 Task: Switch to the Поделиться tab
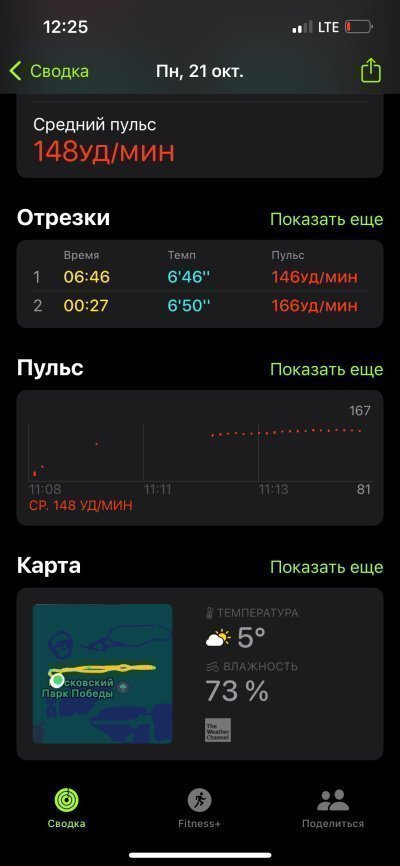point(333,808)
